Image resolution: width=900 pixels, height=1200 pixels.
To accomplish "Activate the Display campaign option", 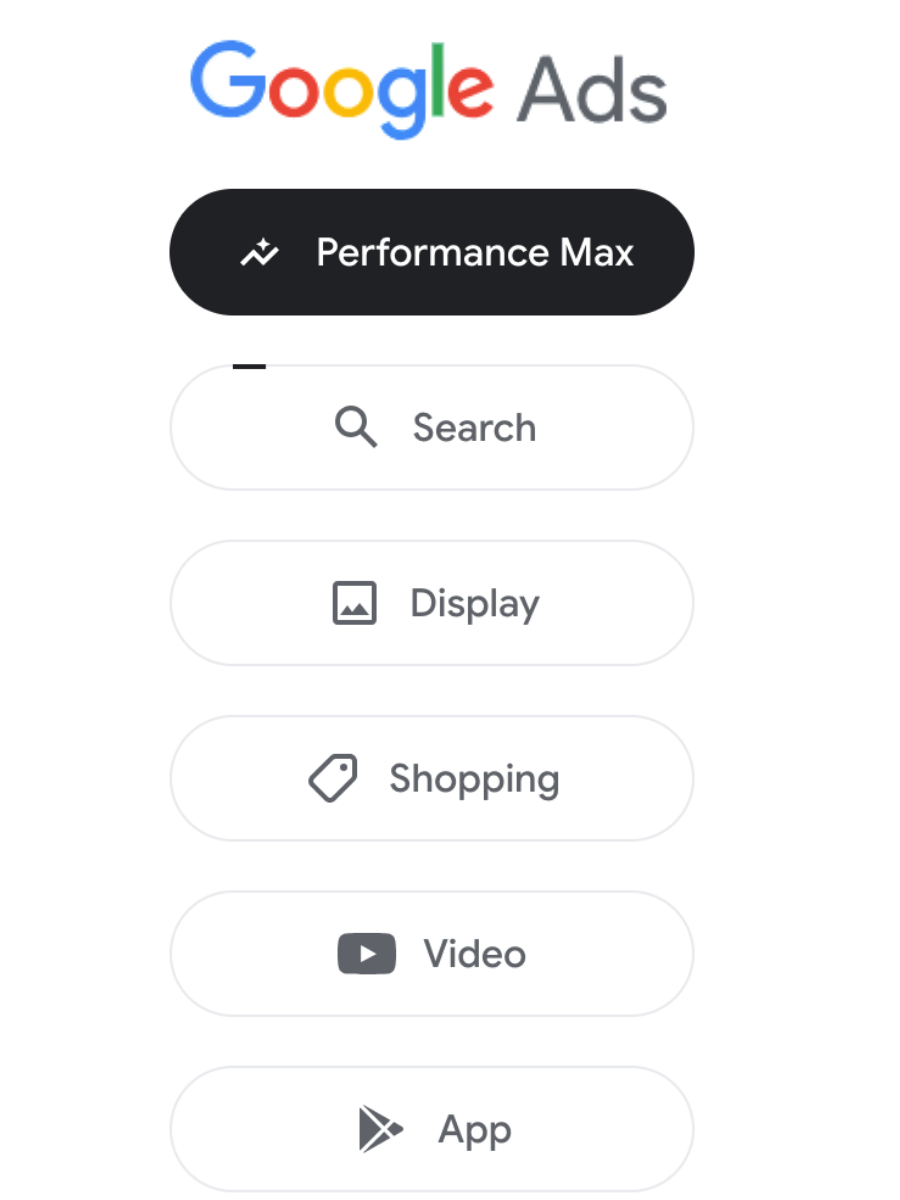I will click(x=430, y=602).
